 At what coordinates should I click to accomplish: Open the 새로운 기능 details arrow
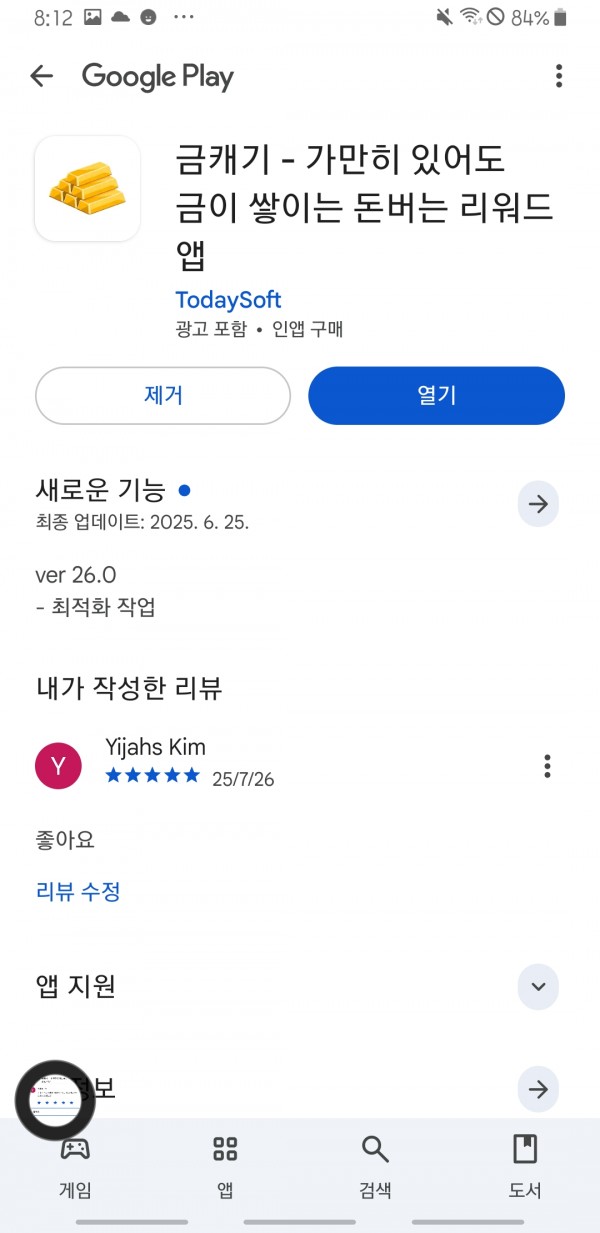538,505
